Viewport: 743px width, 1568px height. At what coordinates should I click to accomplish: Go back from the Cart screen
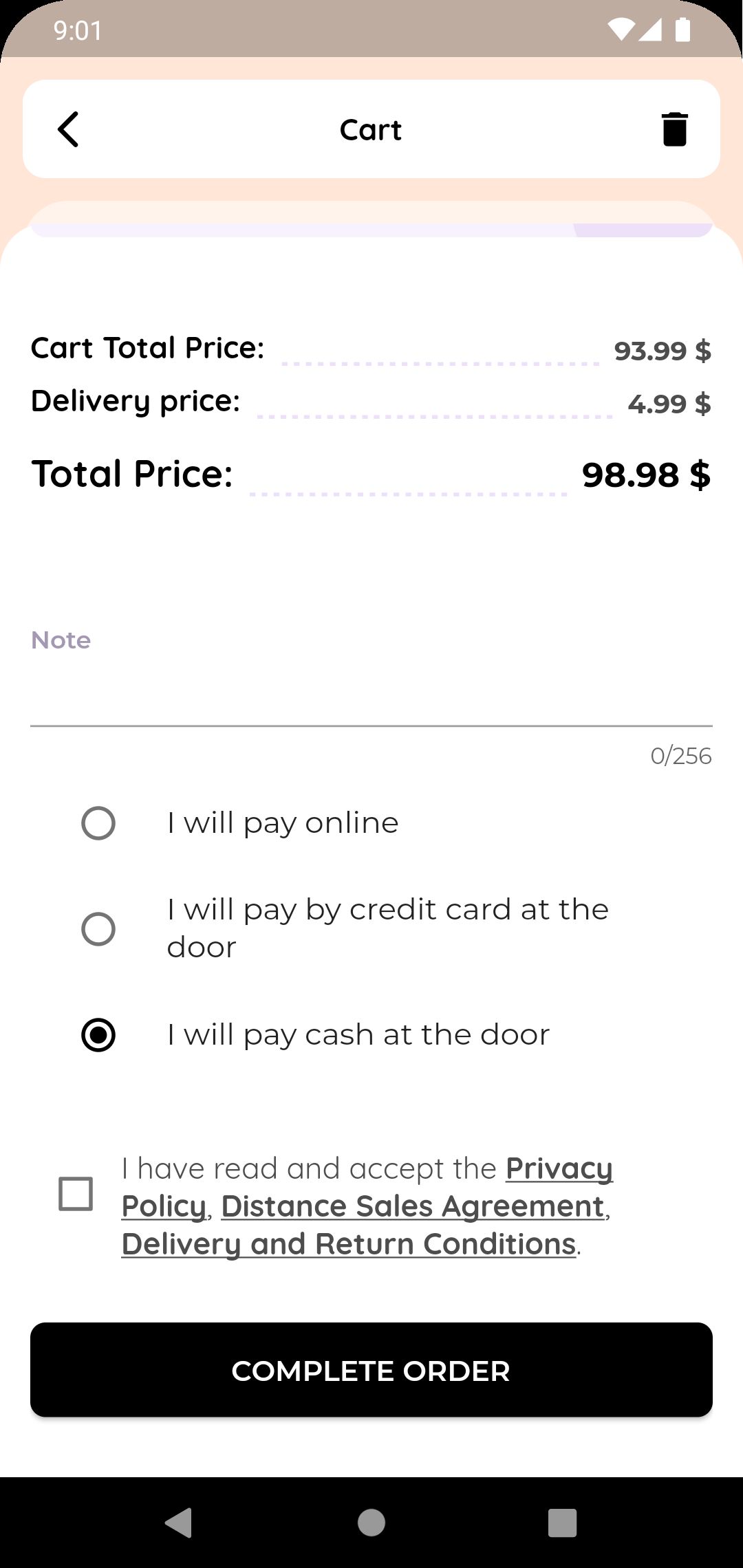pos(68,129)
